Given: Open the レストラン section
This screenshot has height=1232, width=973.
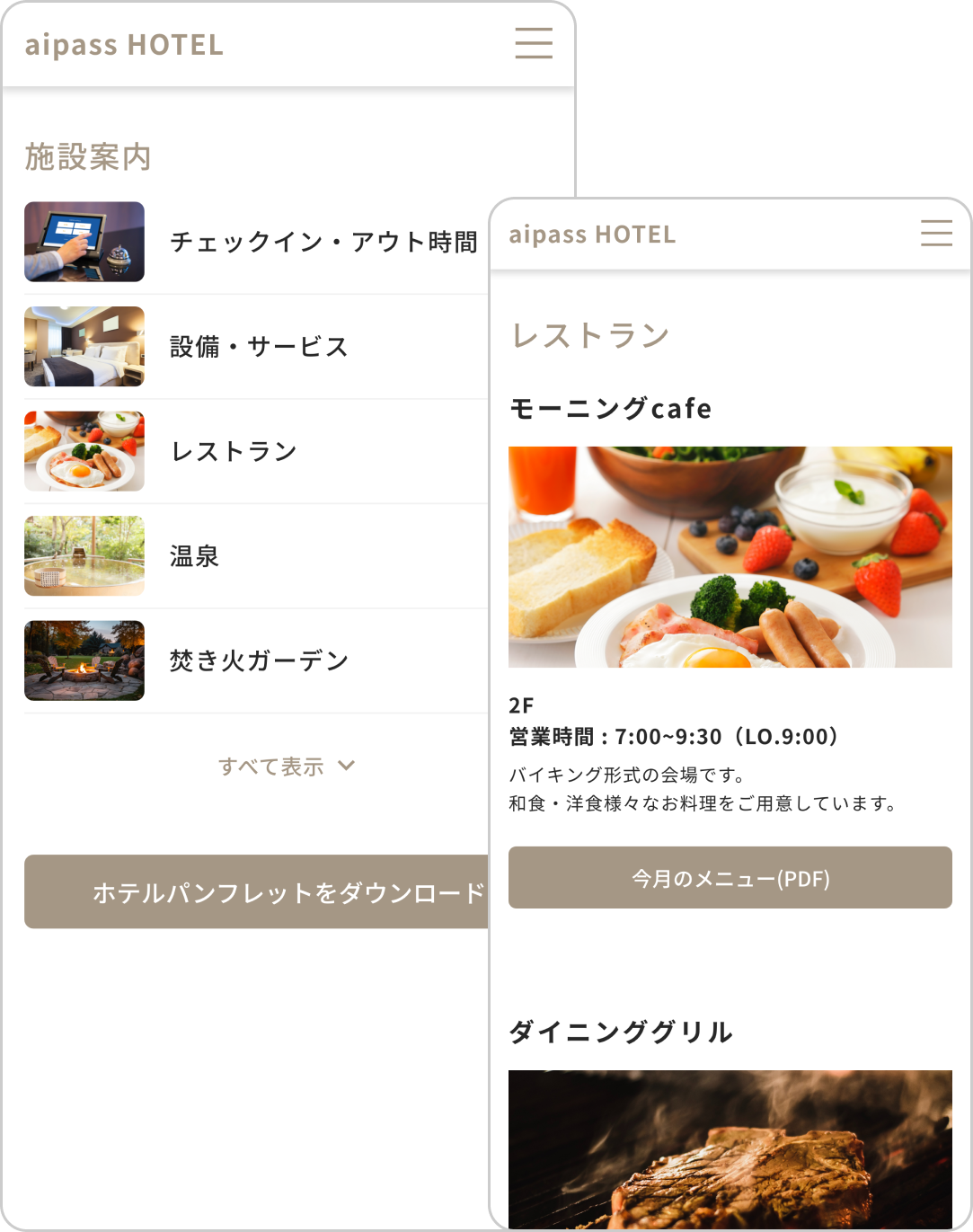Looking at the screenshot, I should [234, 451].
